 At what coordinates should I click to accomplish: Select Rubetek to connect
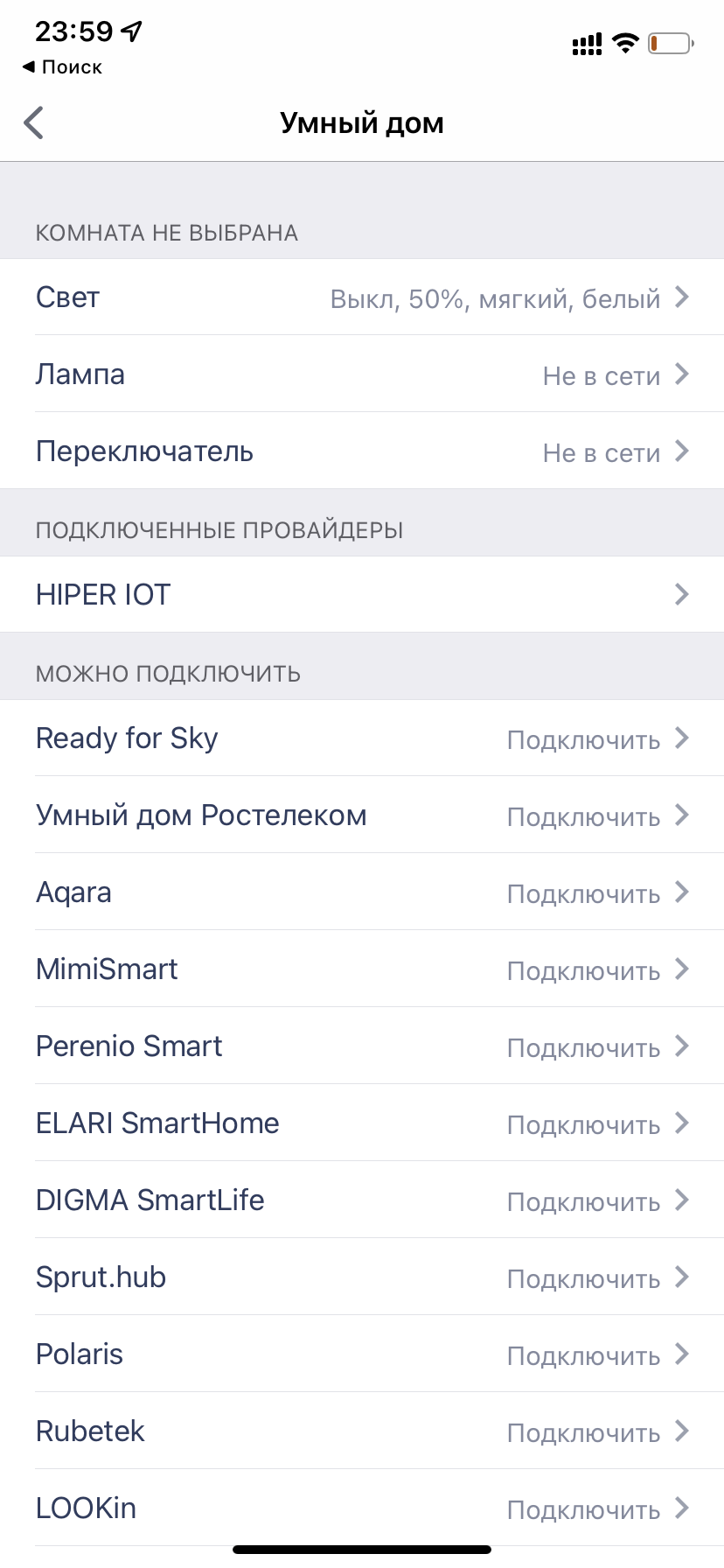click(362, 1431)
